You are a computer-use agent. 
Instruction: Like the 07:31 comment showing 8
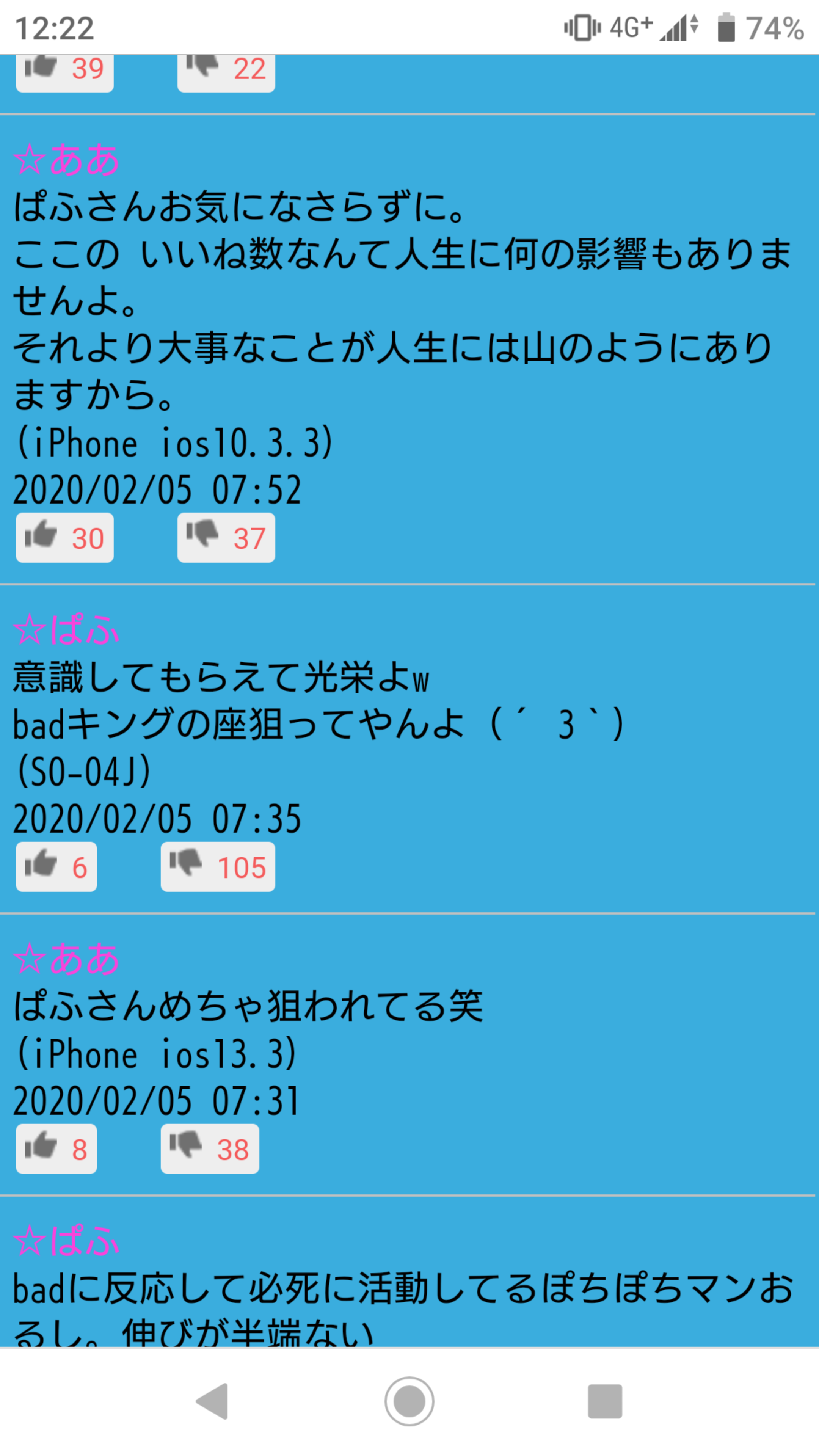click(56, 1149)
